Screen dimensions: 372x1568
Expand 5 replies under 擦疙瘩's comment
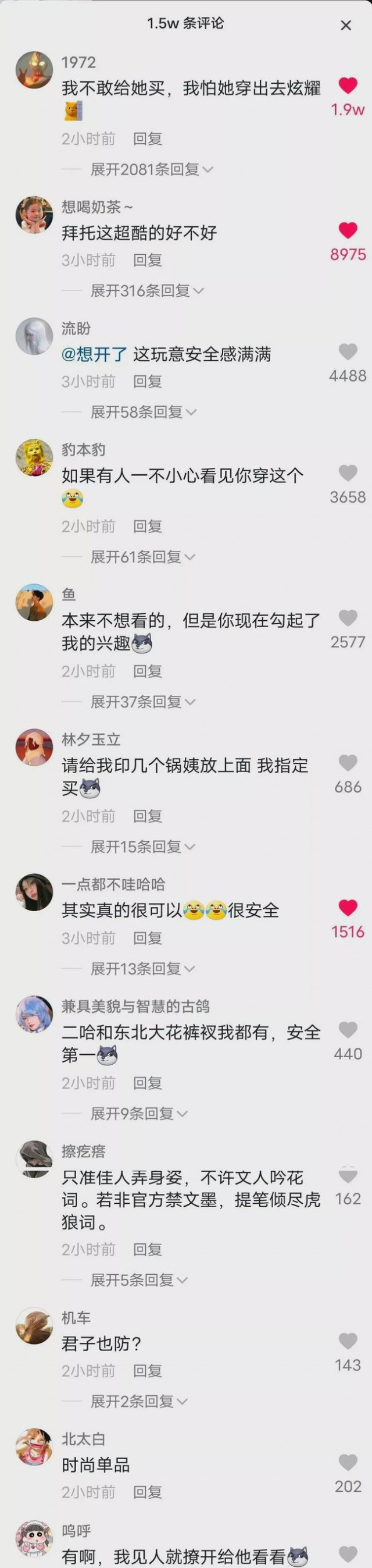pos(138,1280)
